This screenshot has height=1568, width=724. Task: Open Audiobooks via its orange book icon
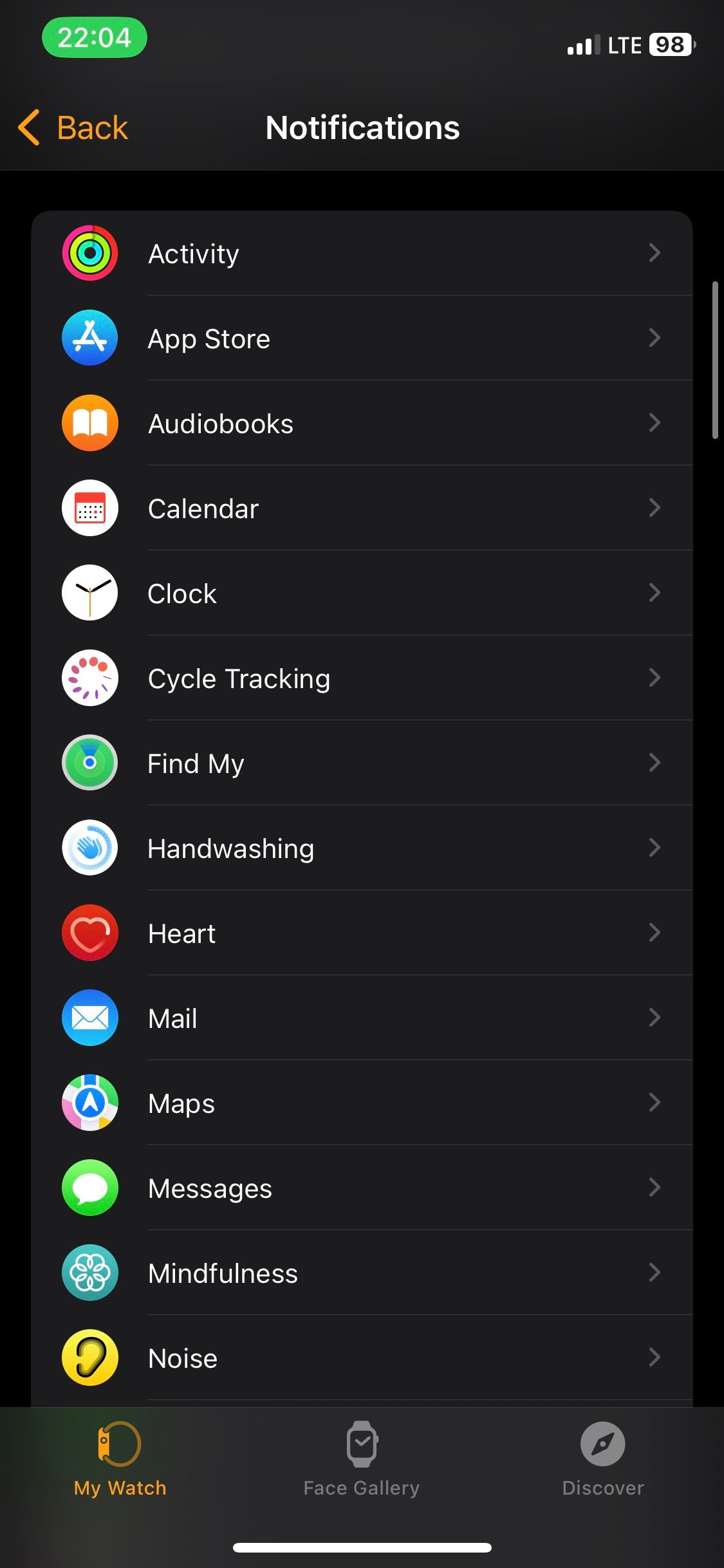pyautogui.click(x=89, y=422)
